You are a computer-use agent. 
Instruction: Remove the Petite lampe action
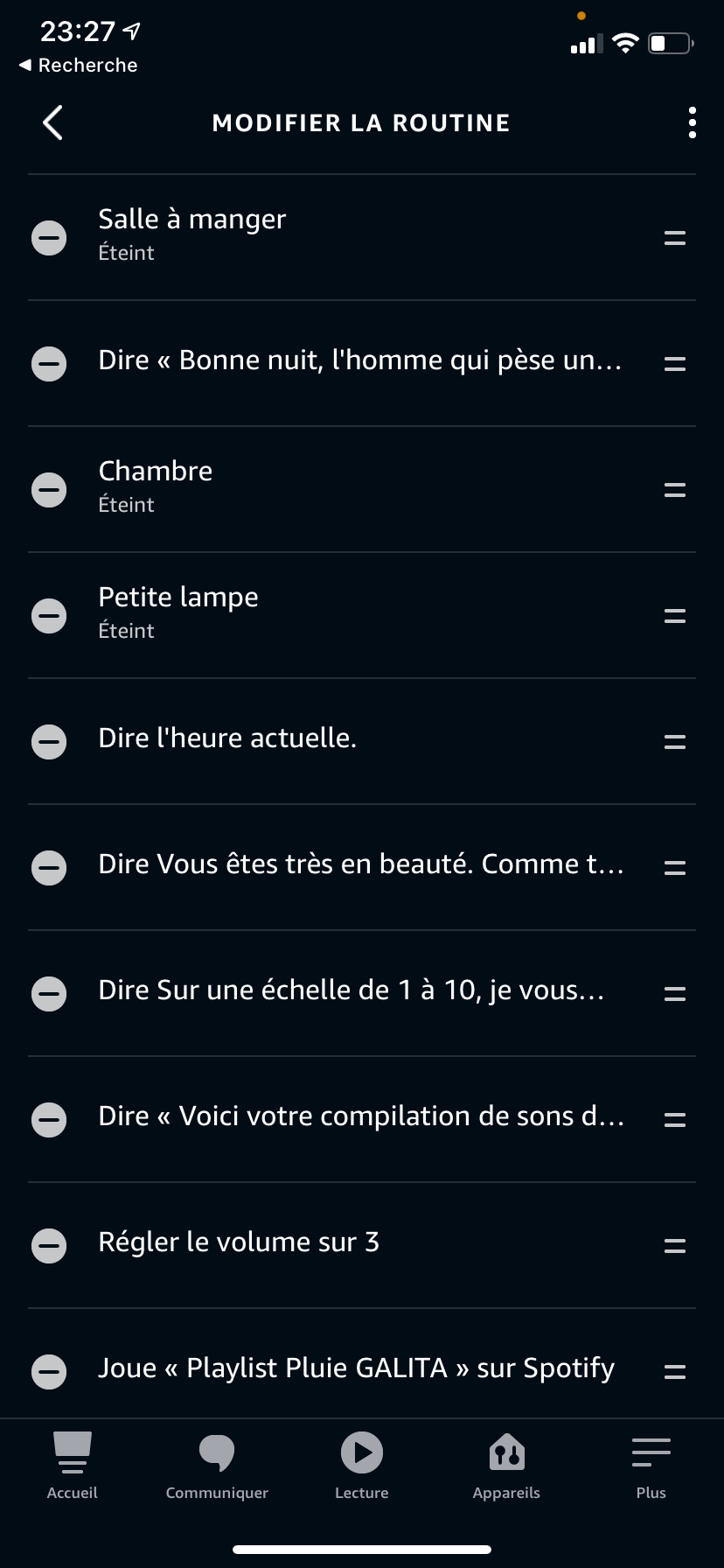49,616
